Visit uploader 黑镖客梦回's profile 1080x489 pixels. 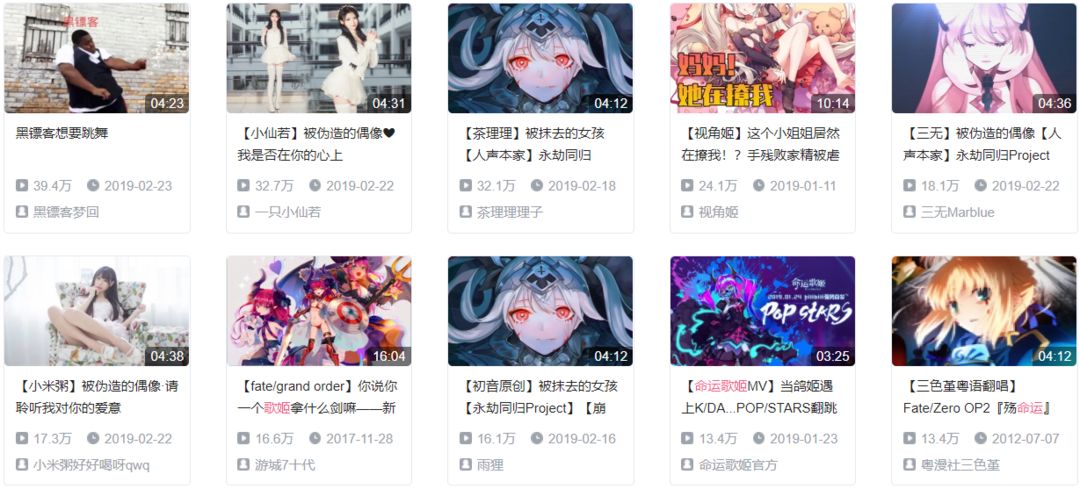pyautogui.click(x=66, y=212)
